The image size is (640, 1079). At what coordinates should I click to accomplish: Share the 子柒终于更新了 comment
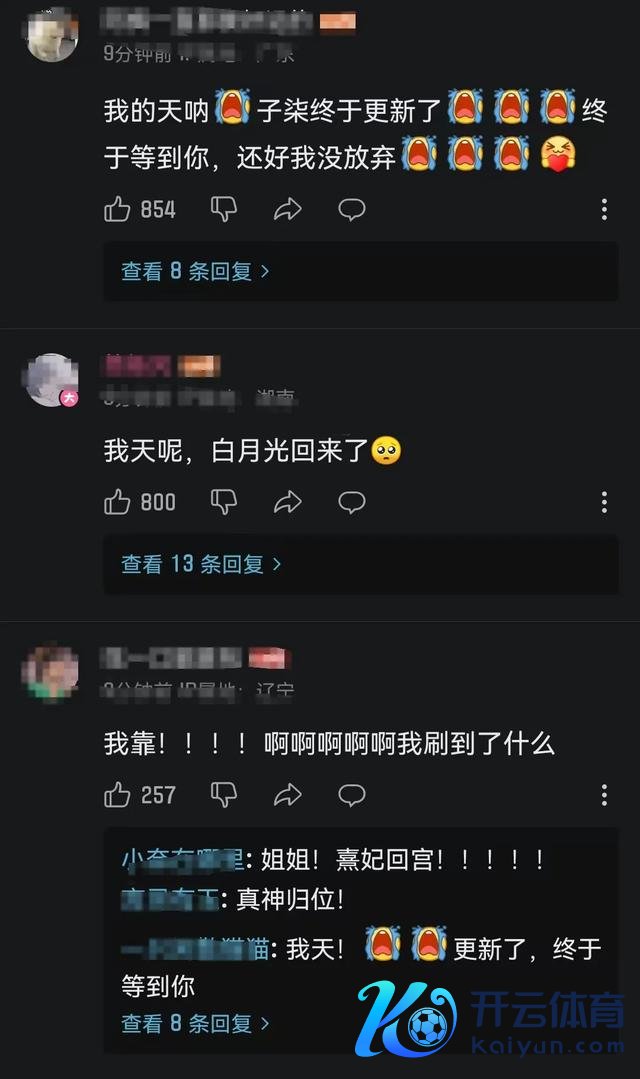[x=288, y=209]
